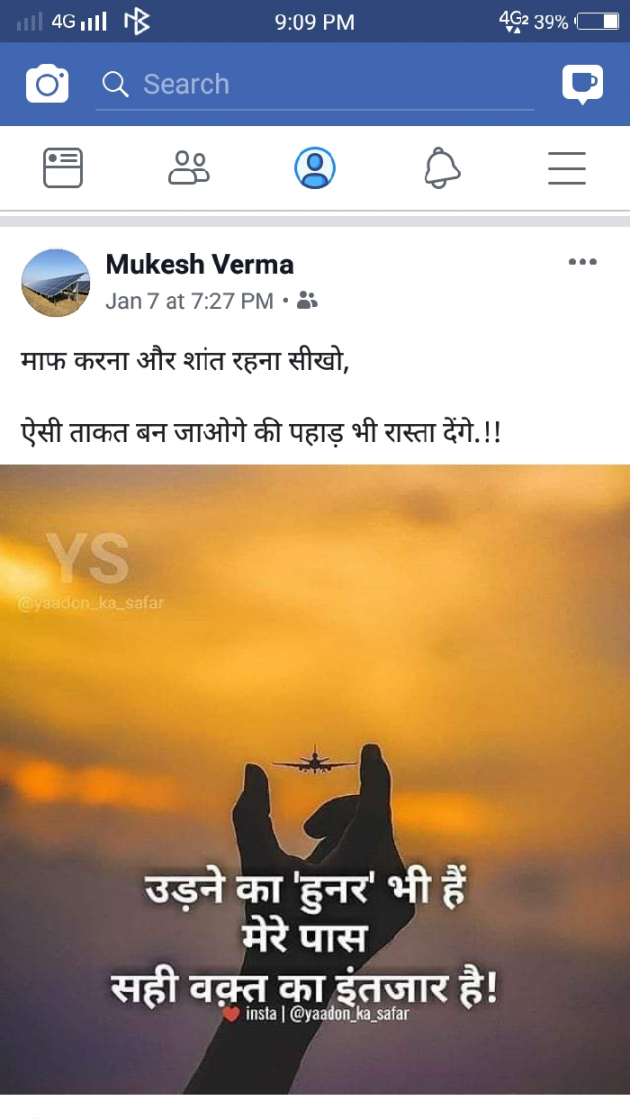Image resolution: width=630 pixels, height=1119 pixels.
Task: Open Mukesh Verma's profile picture
Action: coord(56,283)
